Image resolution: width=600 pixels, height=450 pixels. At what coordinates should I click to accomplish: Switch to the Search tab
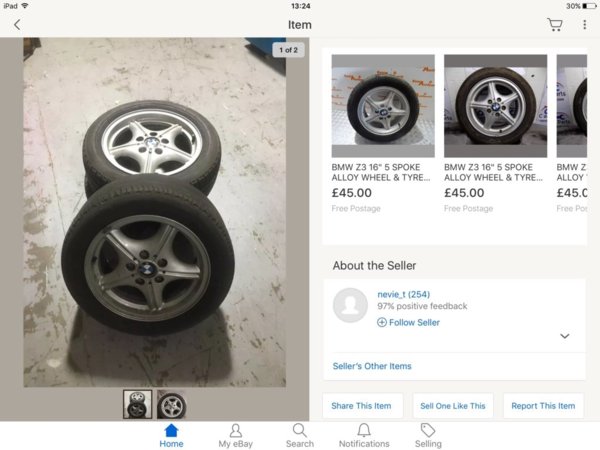(x=299, y=435)
